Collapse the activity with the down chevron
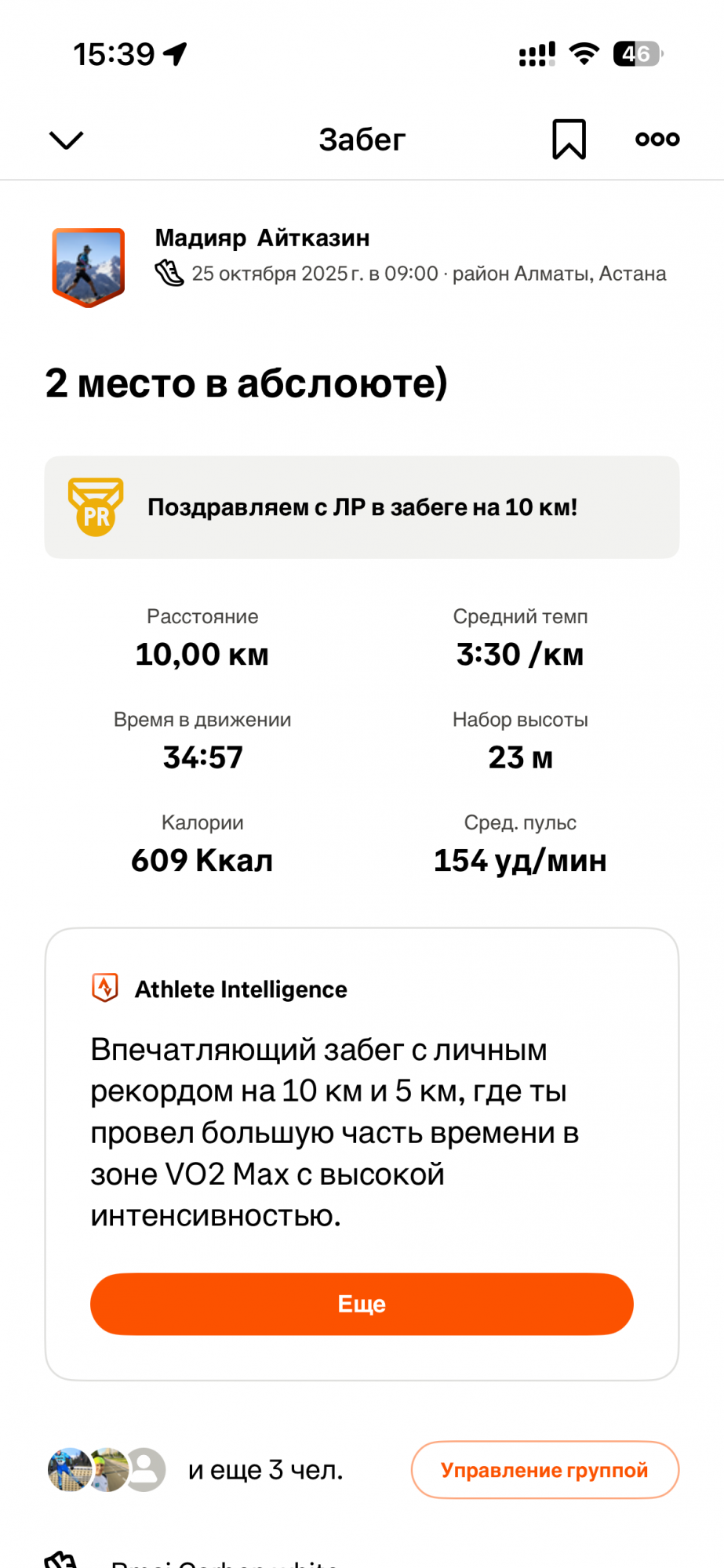Image resolution: width=724 pixels, height=1568 pixels. (x=66, y=140)
